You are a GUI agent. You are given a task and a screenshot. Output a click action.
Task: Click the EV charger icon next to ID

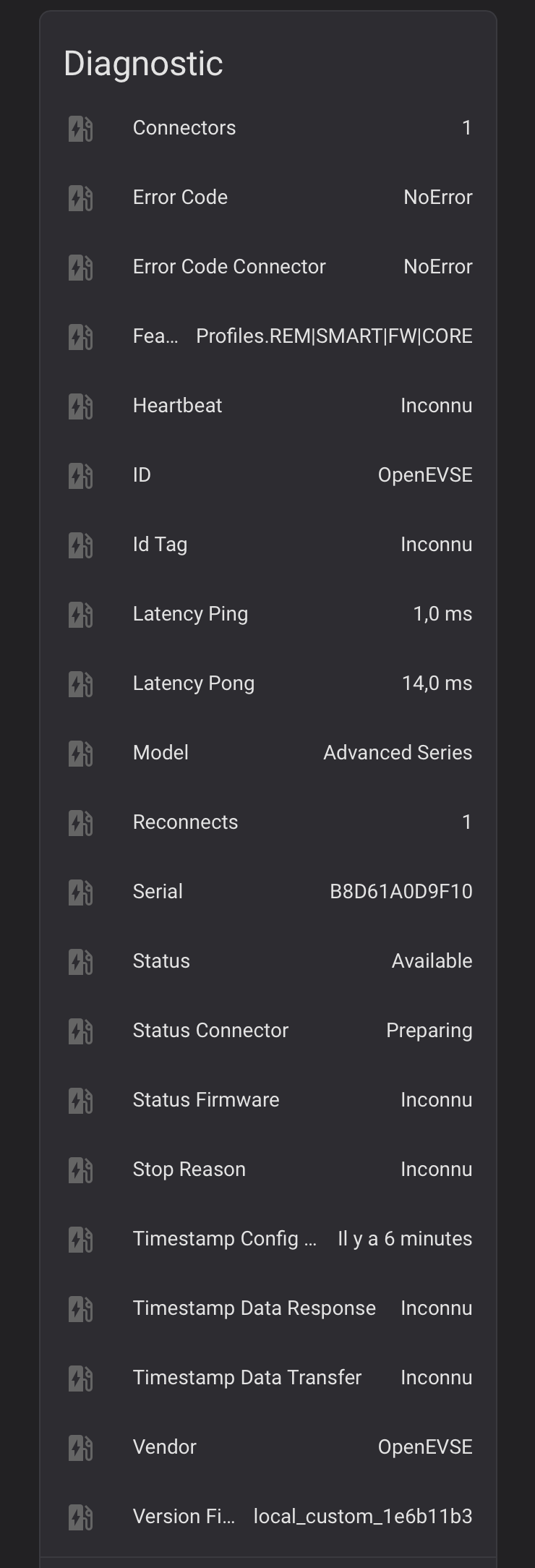[x=80, y=474]
